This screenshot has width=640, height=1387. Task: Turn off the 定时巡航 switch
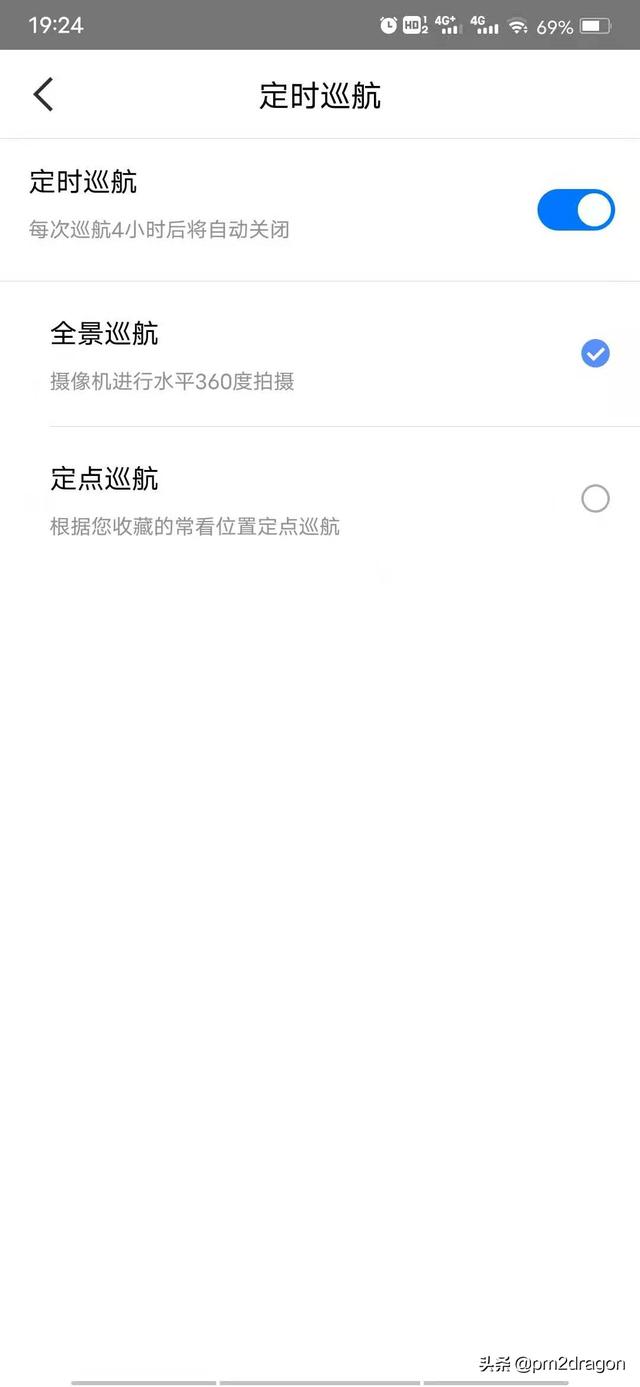point(575,210)
